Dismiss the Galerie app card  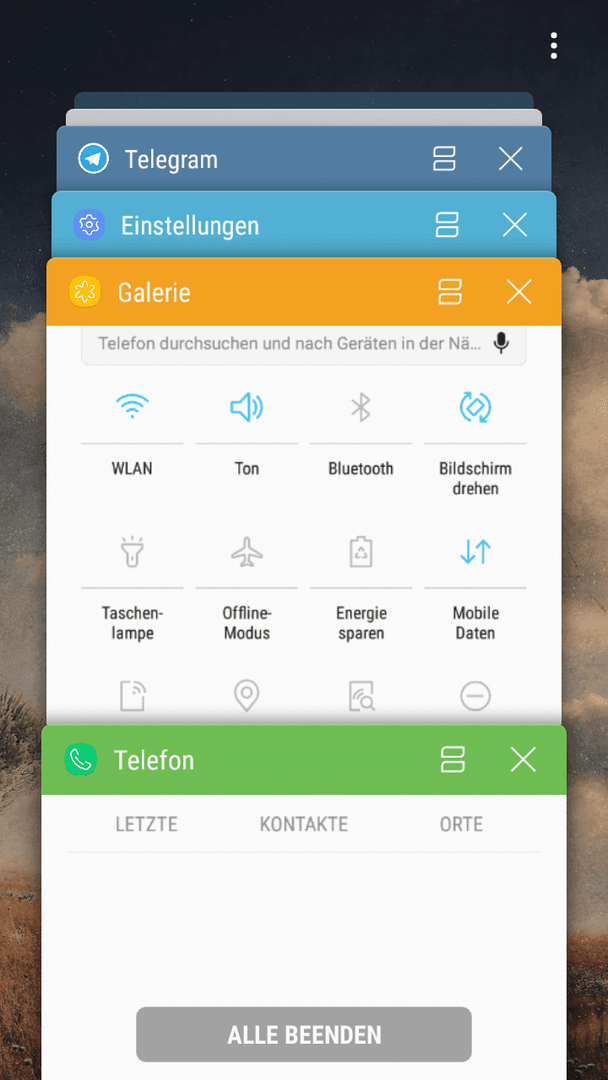518,292
